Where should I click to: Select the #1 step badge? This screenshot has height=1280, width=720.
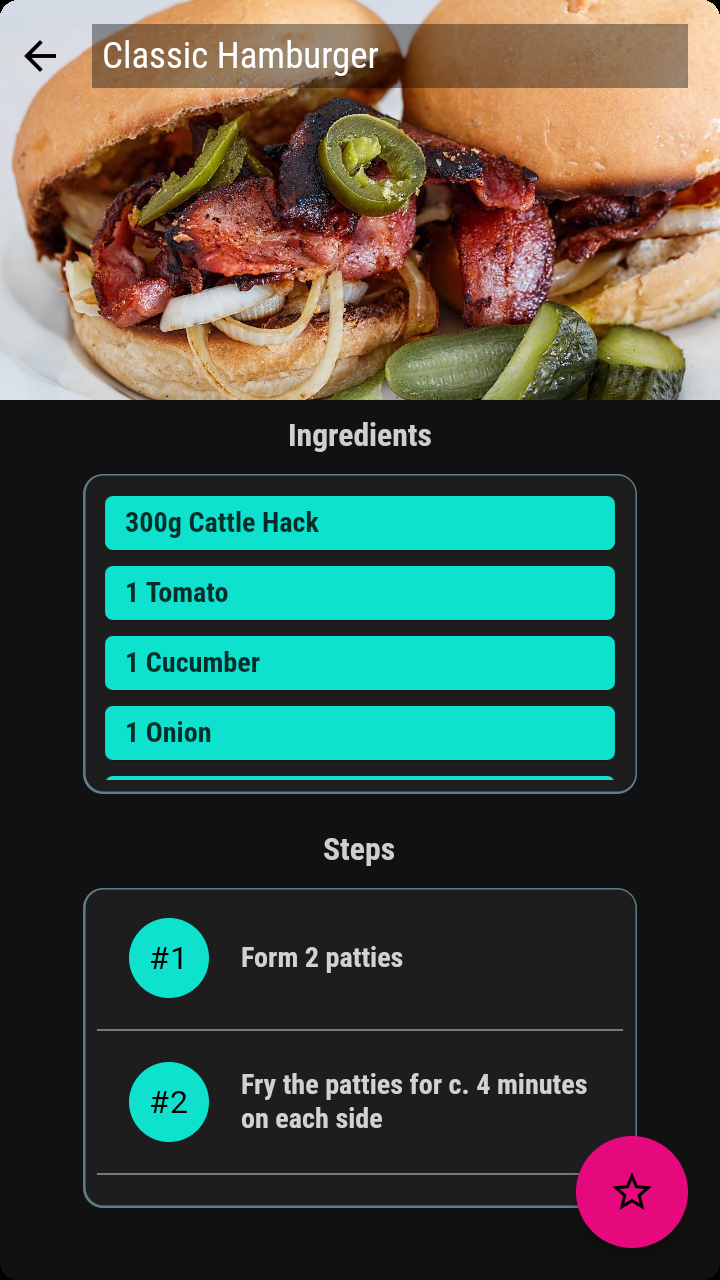point(169,957)
